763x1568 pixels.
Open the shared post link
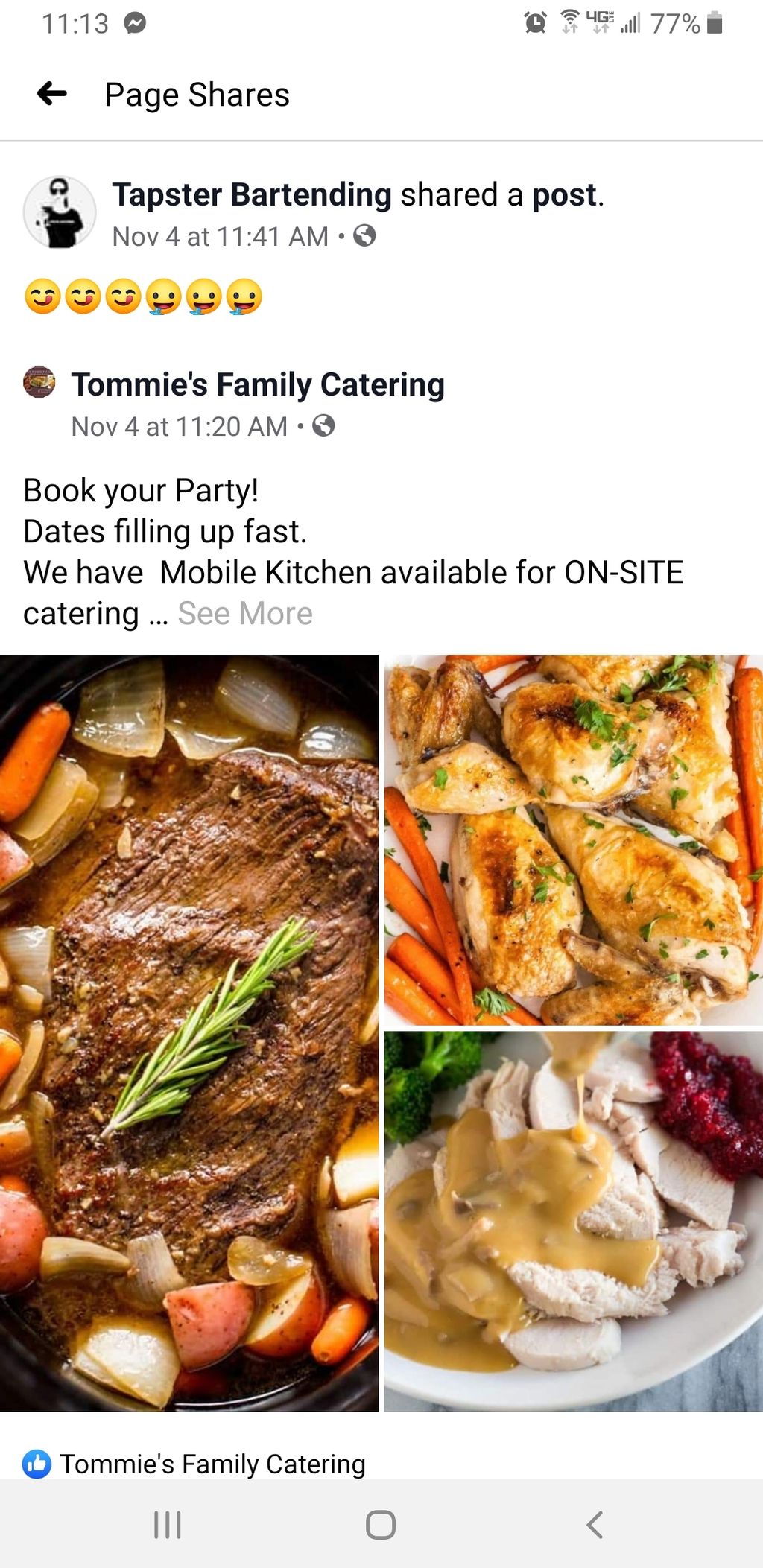coord(564,195)
